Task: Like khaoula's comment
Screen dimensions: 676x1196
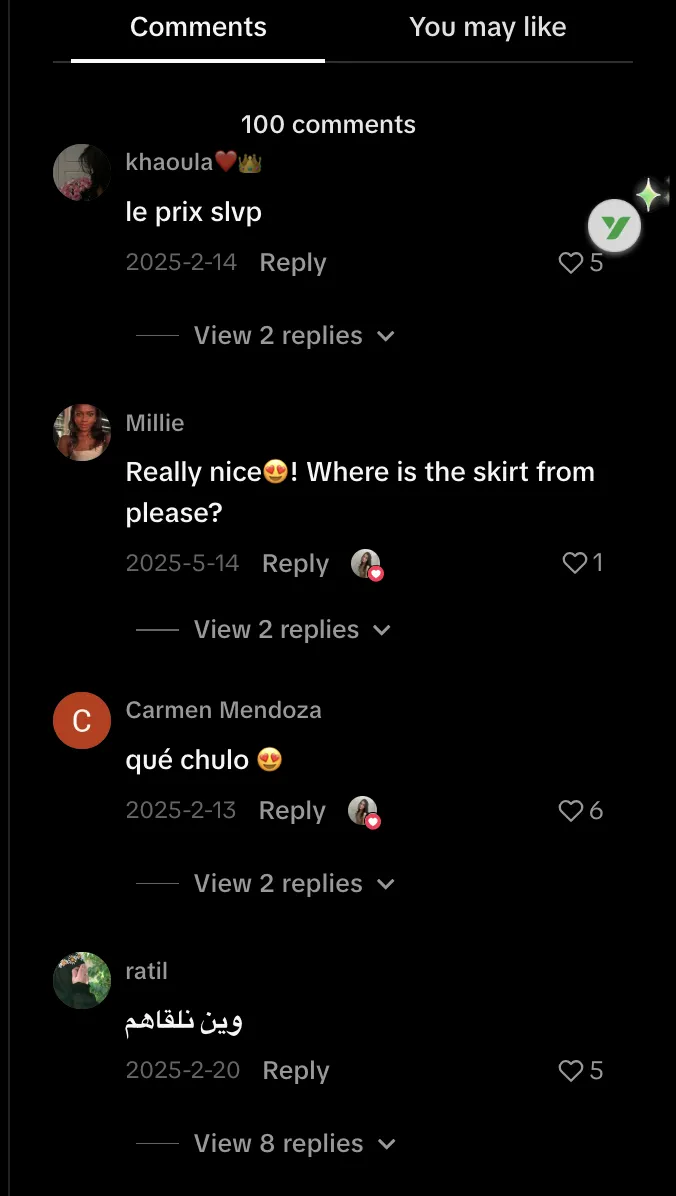Action: [x=571, y=263]
